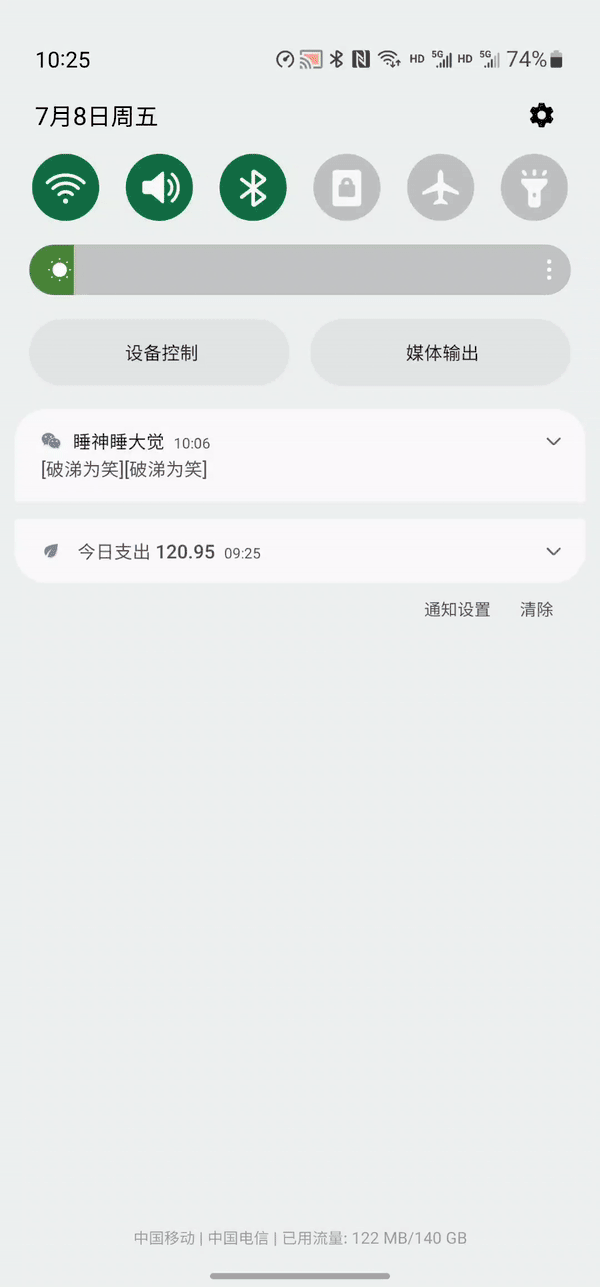Expand the 睡神睡大觉 notification
This screenshot has width=600, height=1287.
pyautogui.click(x=553, y=442)
